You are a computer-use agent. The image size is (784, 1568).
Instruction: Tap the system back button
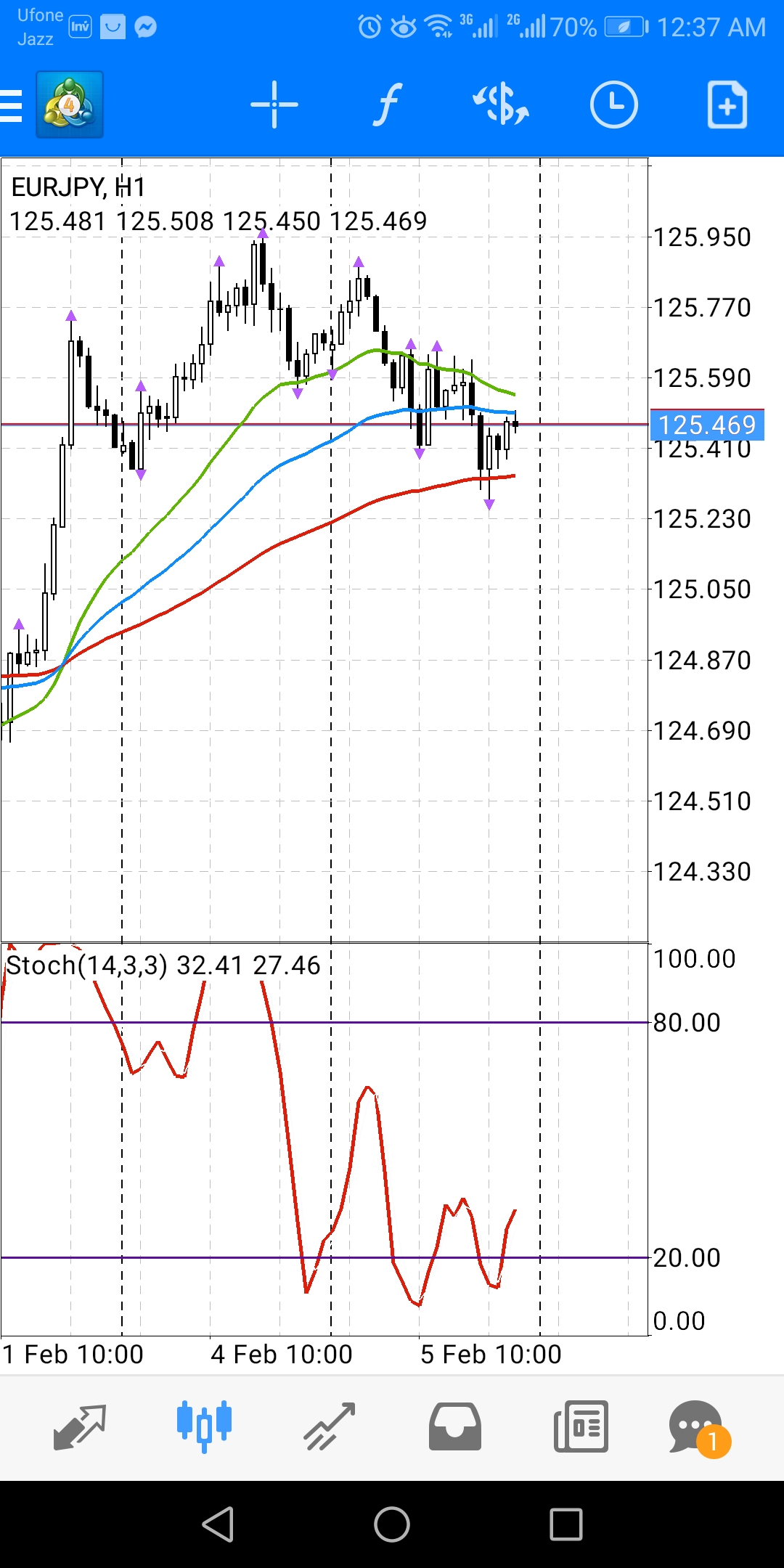(x=218, y=1524)
